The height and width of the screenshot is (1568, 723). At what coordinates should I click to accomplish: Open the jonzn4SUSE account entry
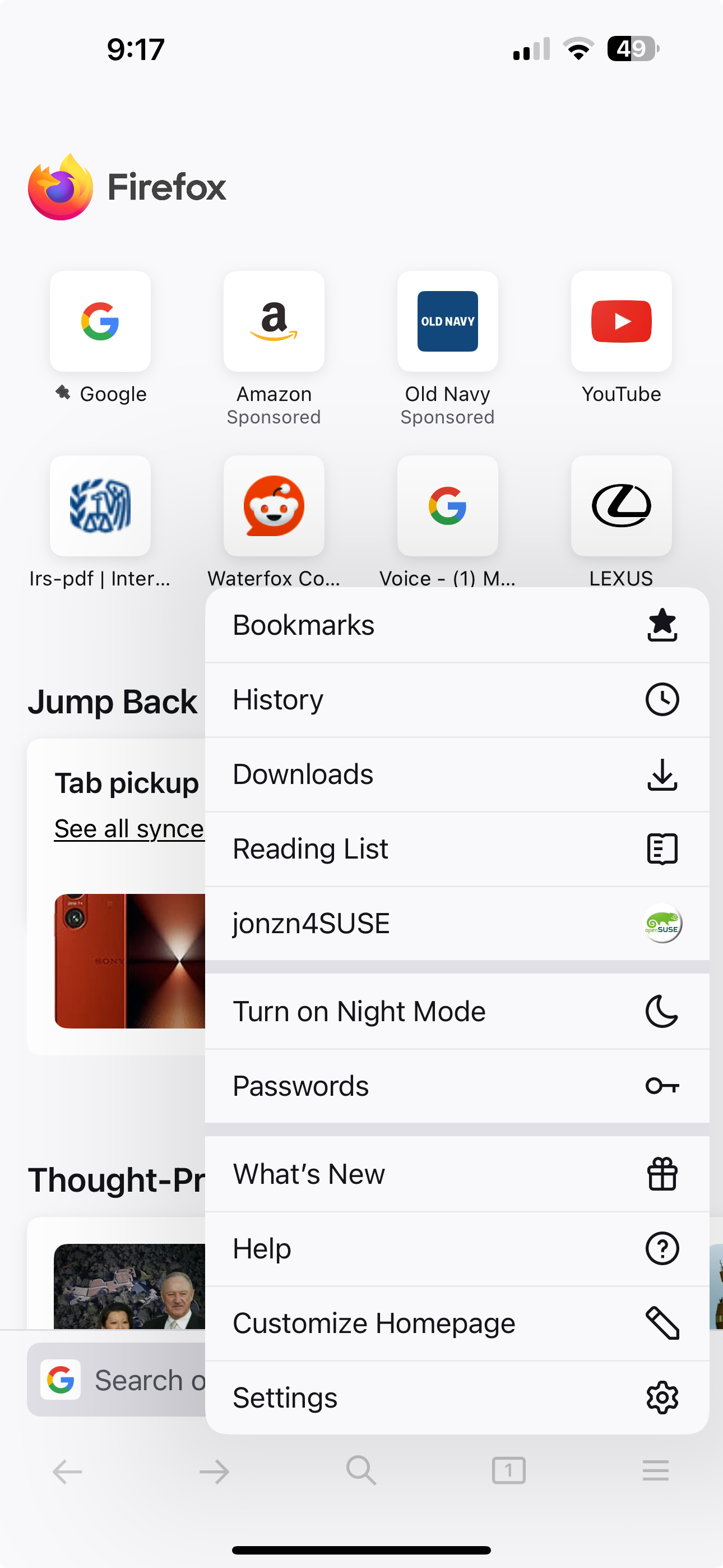click(457, 924)
